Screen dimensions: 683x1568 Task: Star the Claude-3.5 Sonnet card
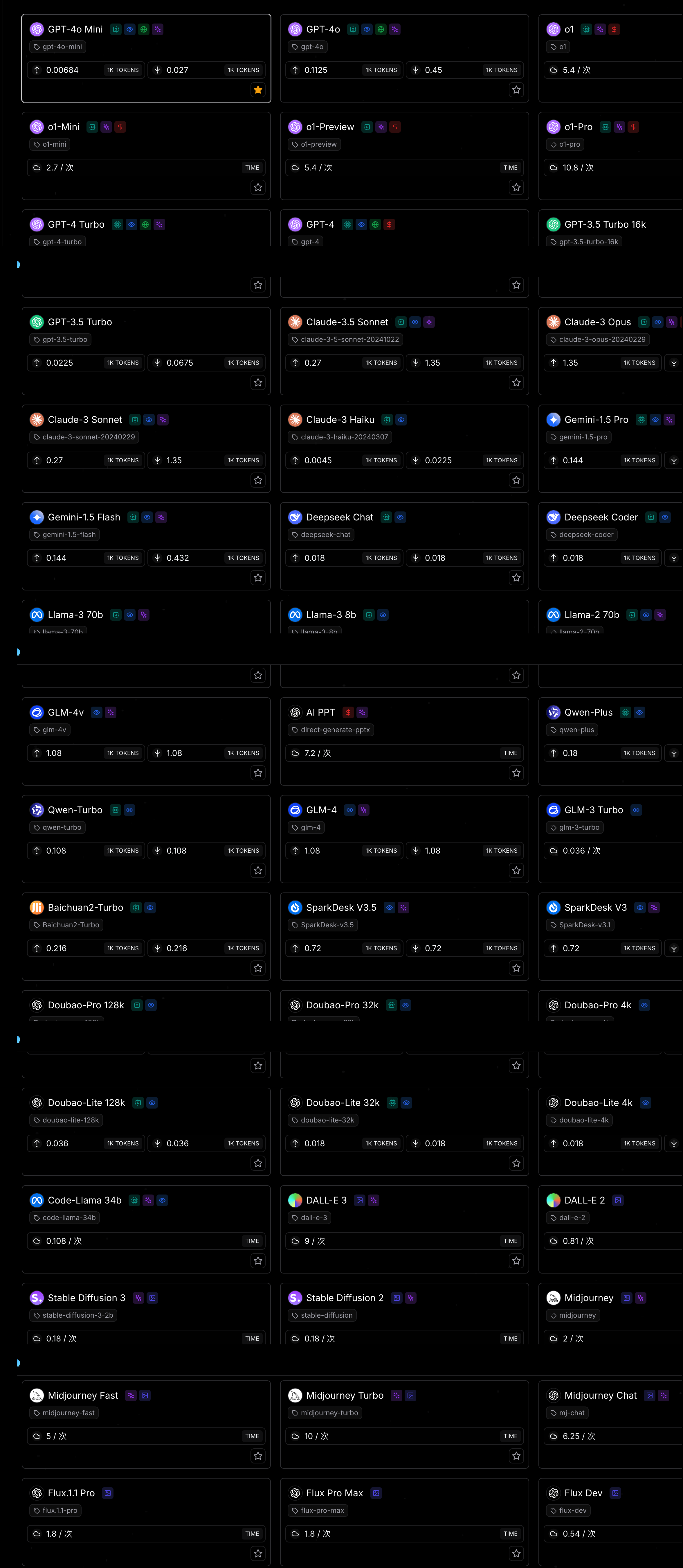tap(516, 383)
